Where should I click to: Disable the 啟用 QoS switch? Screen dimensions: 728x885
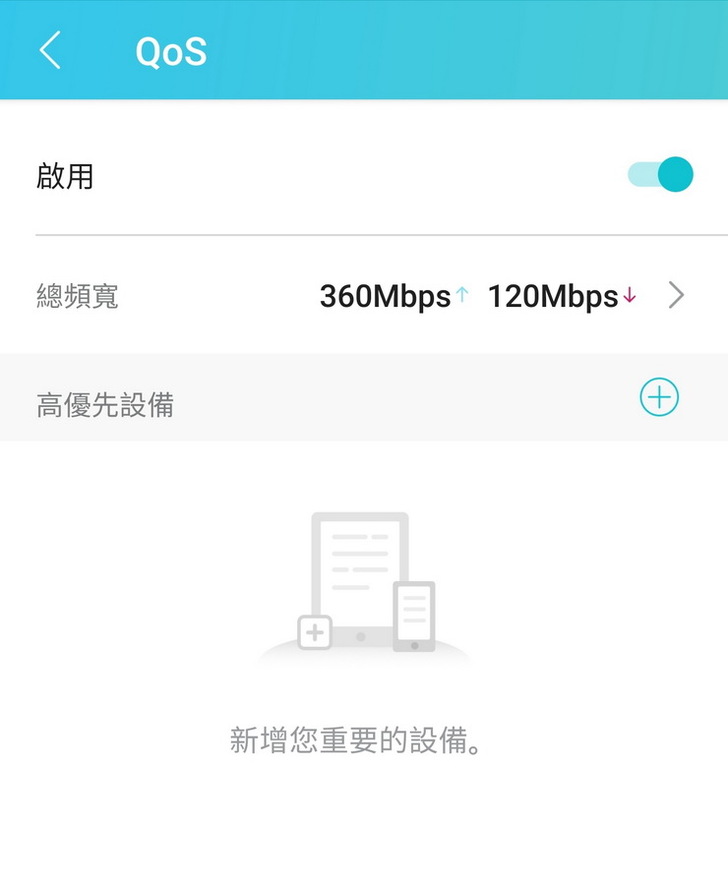(x=660, y=175)
